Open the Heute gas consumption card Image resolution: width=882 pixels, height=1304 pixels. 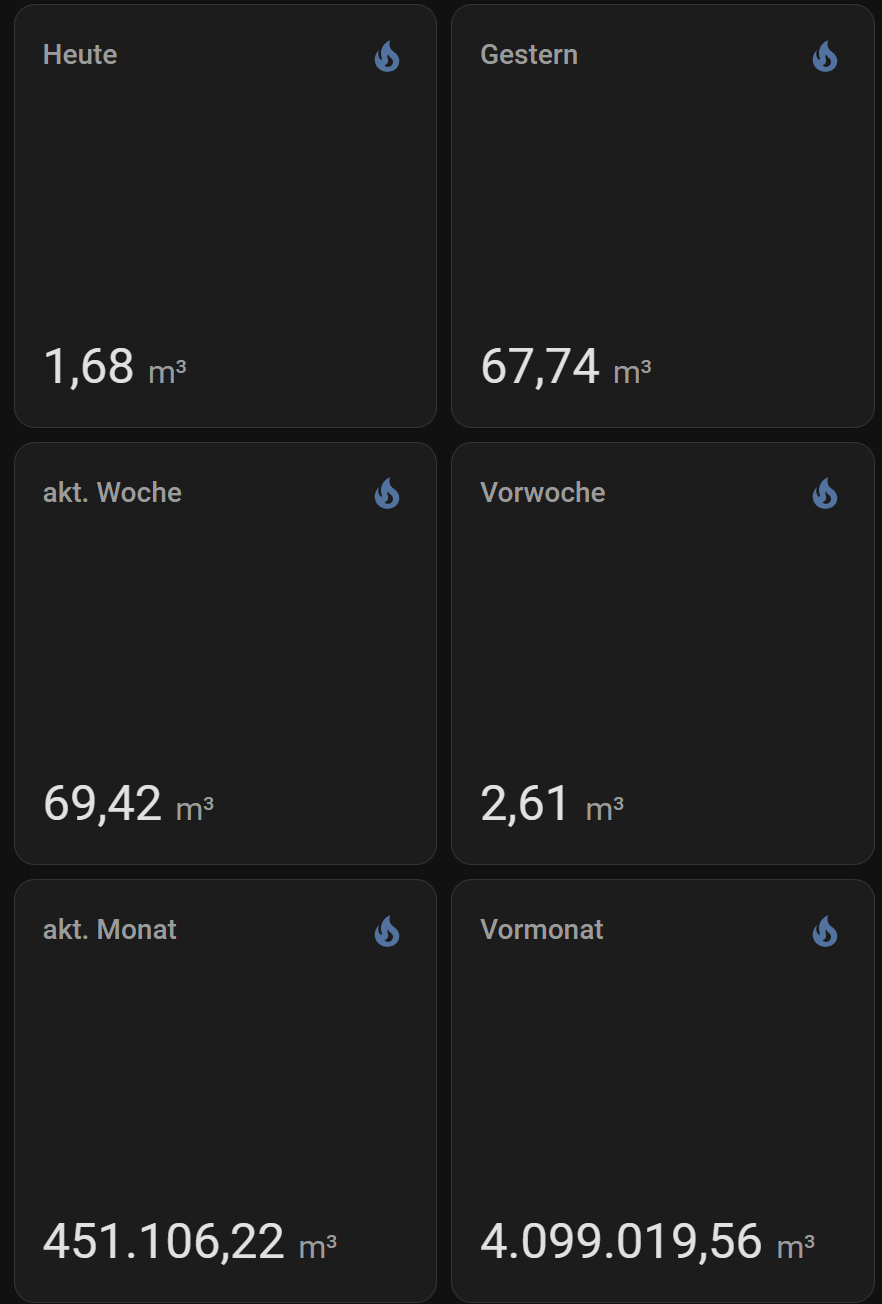[225, 216]
